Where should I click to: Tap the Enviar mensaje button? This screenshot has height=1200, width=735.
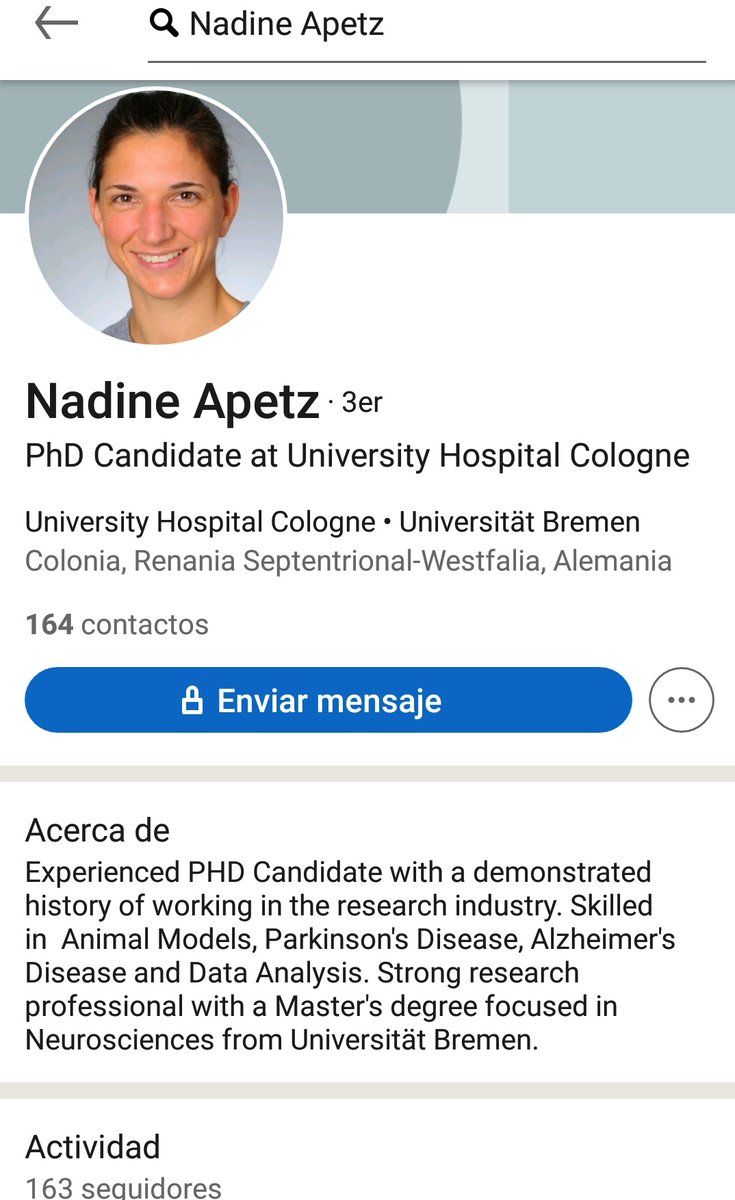(328, 700)
